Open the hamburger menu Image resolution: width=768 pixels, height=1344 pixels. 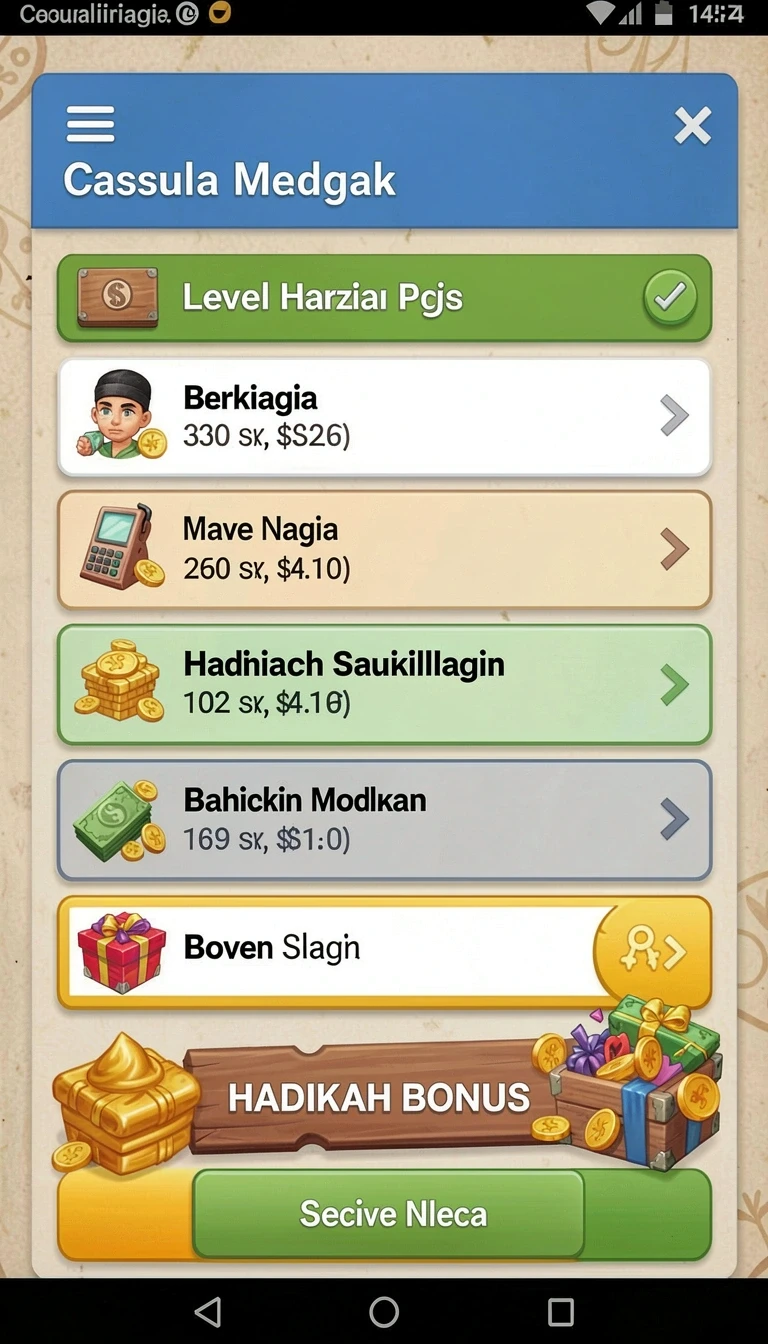(x=90, y=125)
